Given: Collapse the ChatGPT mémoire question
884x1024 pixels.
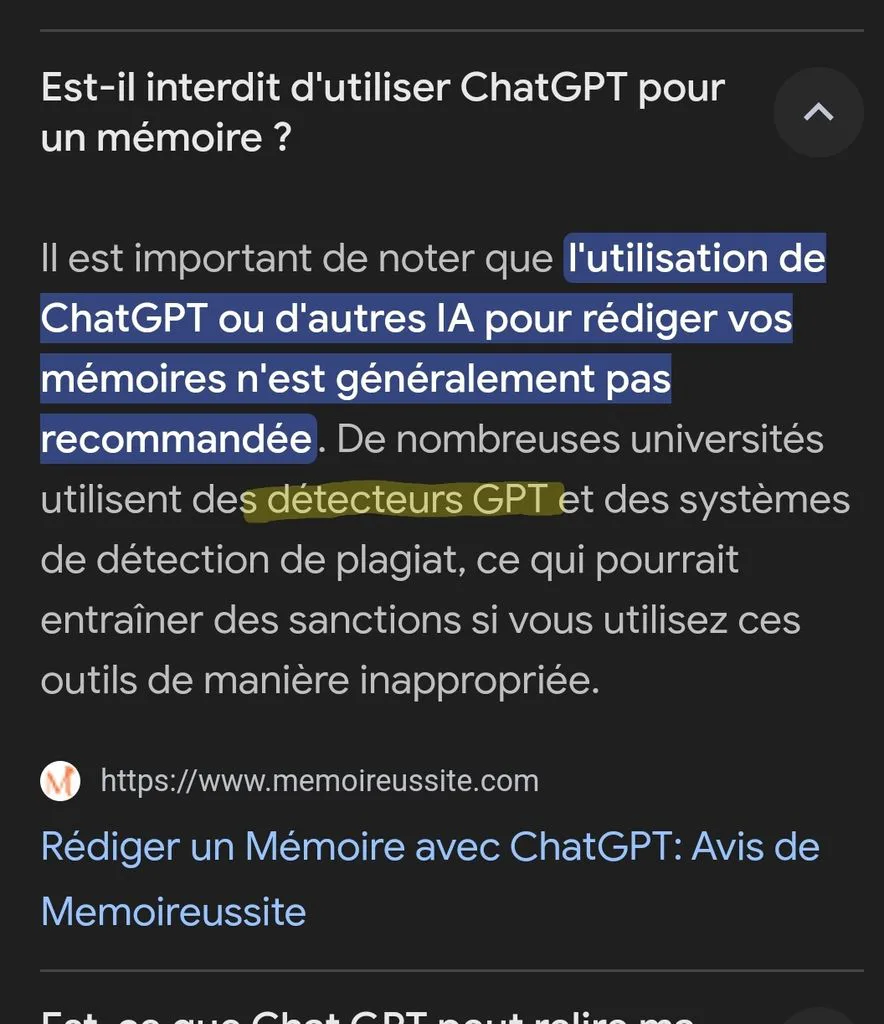Looking at the screenshot, I should tap(818, 112).
